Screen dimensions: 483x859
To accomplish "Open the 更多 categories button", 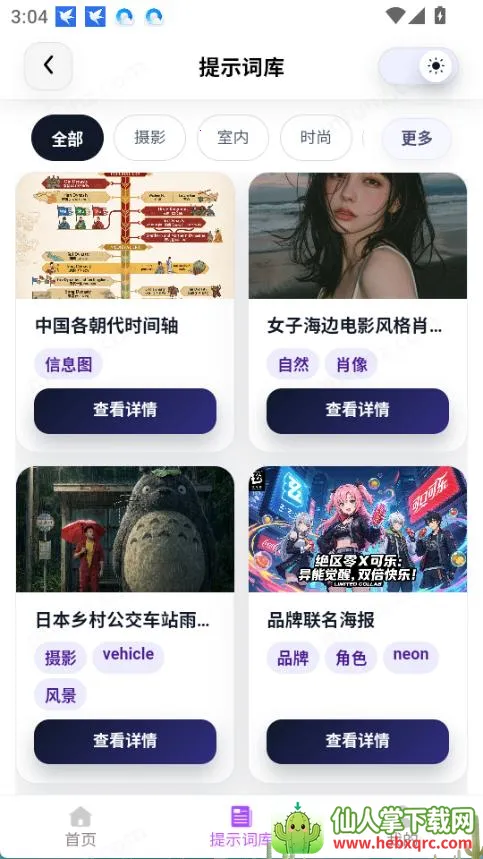I will (417, 138).
